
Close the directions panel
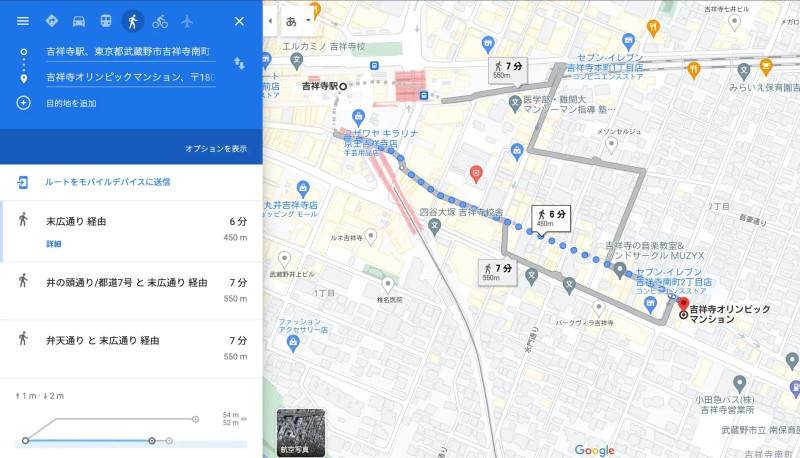coord(239,21)
